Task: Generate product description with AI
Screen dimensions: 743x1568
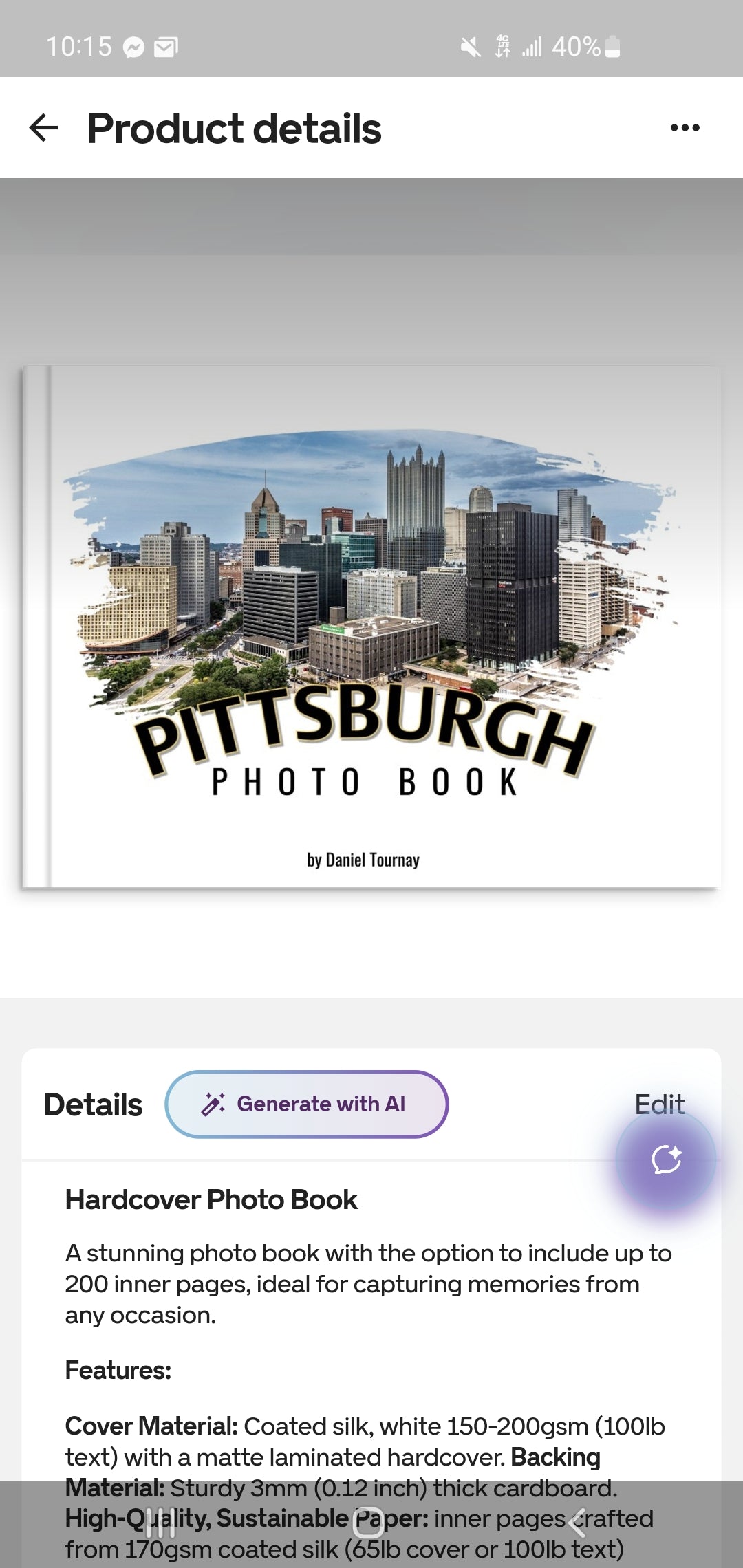Action: 308,1103
